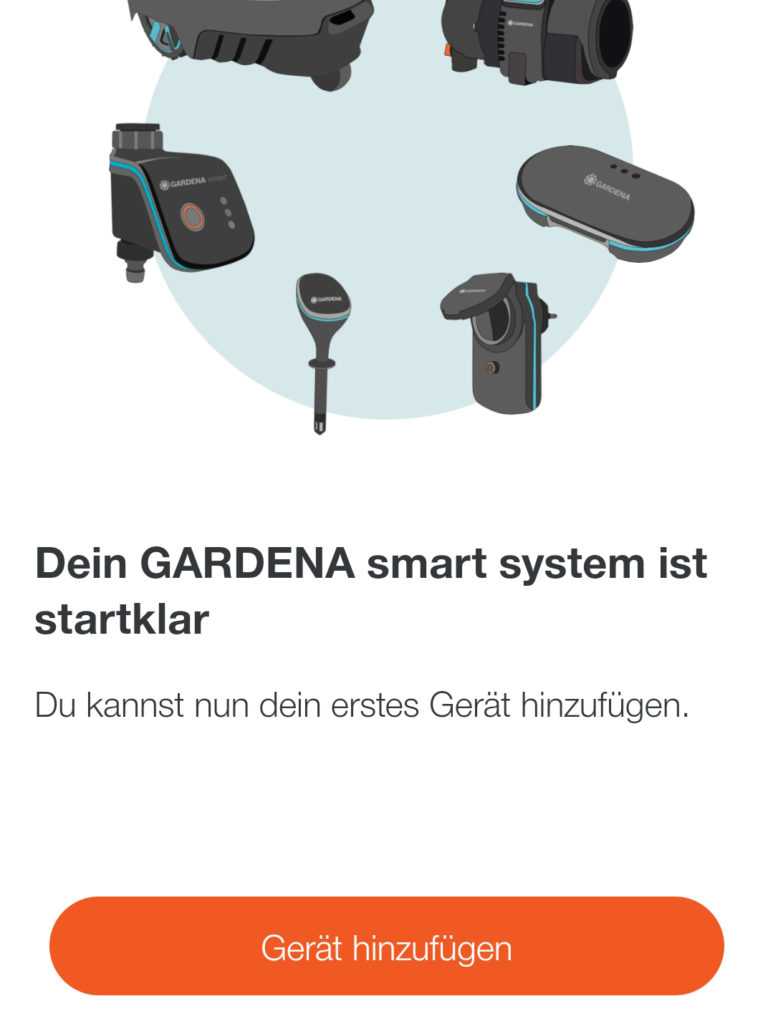768x1024 pixels.
Task: Tap the Gerät hinzufügen button
Action: coord(386,946)
